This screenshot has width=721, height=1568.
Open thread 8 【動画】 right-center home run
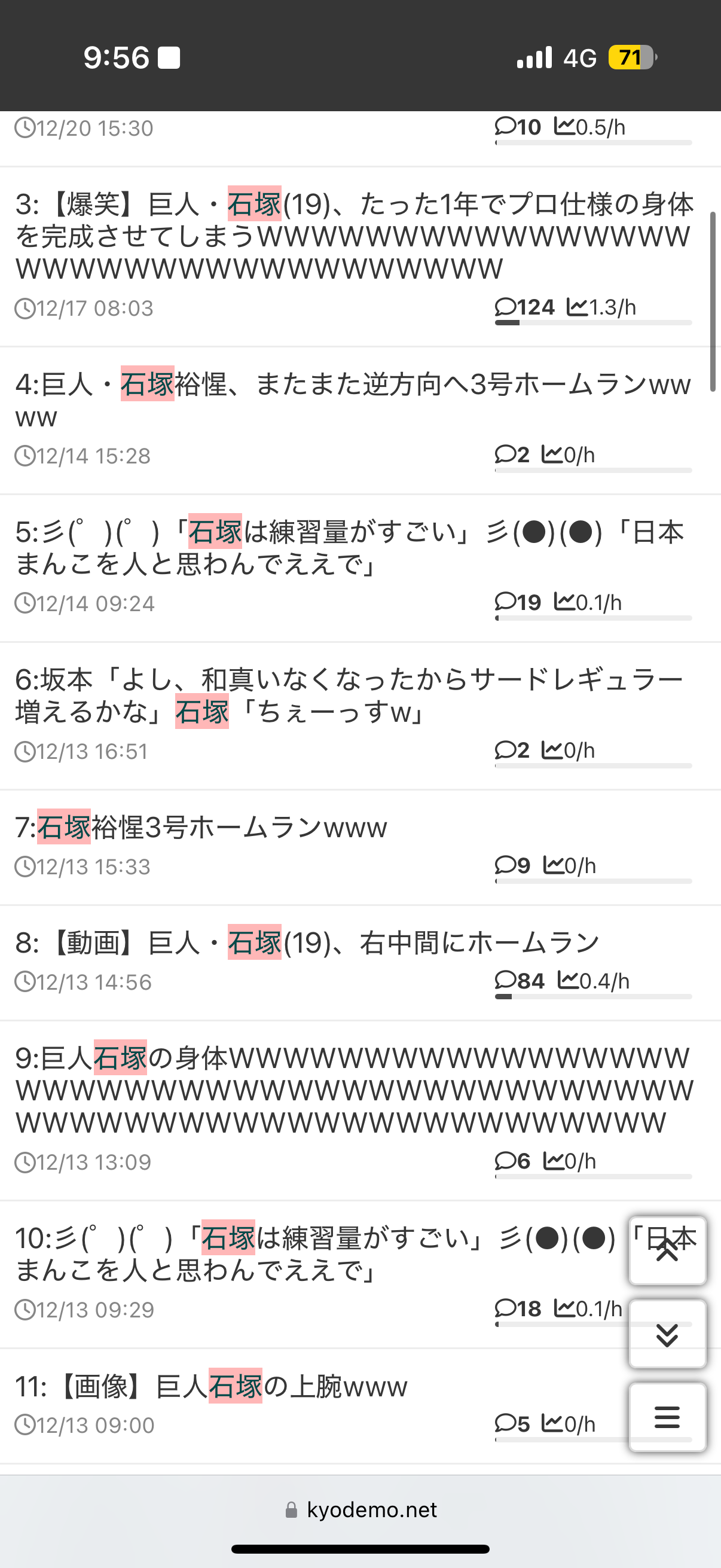(x=307, y=943)
